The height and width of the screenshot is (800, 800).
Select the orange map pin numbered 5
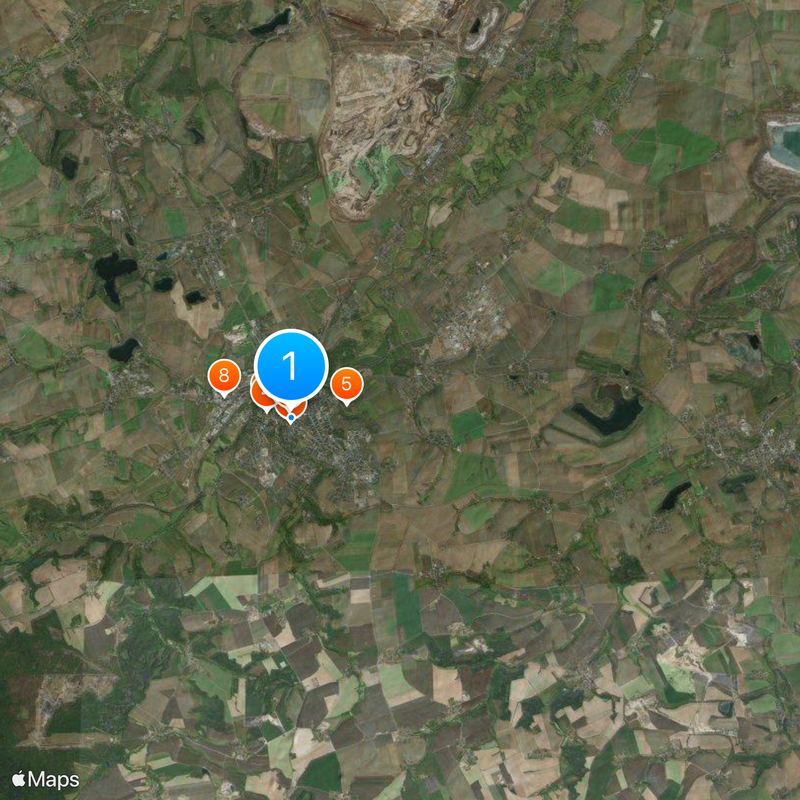(x=346, y=384)
